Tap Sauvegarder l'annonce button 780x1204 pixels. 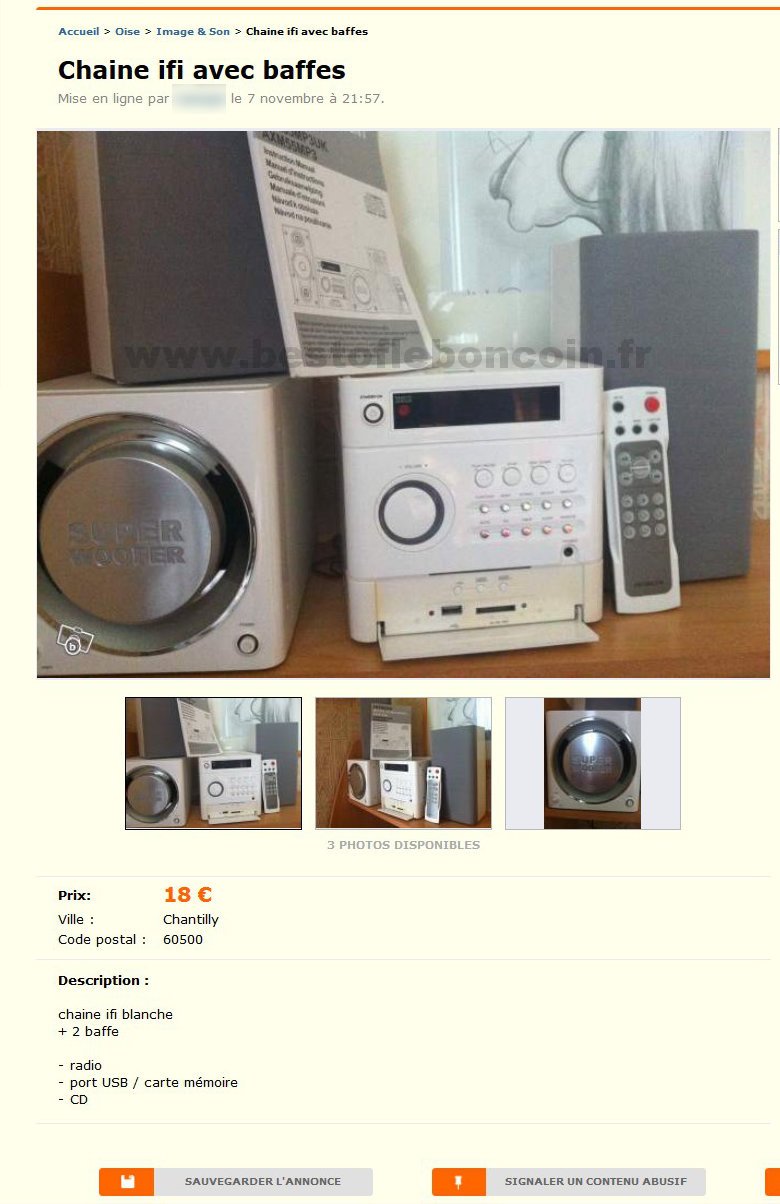[236, 1181]
